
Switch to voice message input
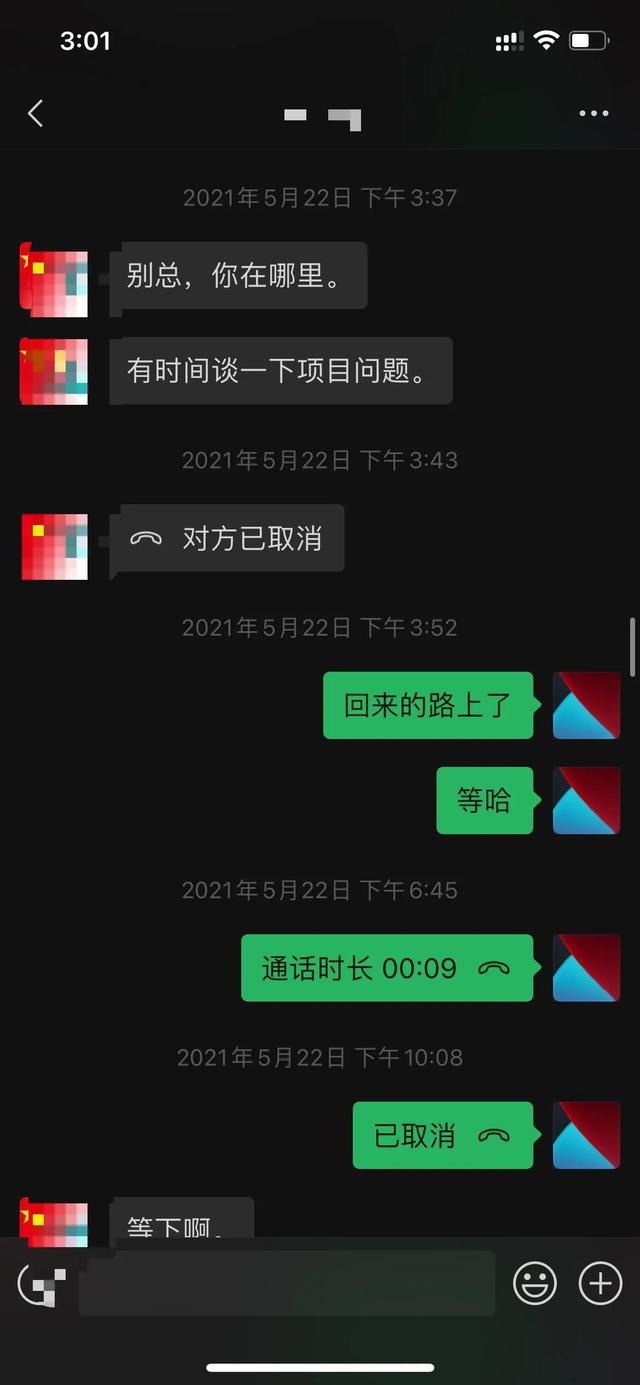(42, 1283)
